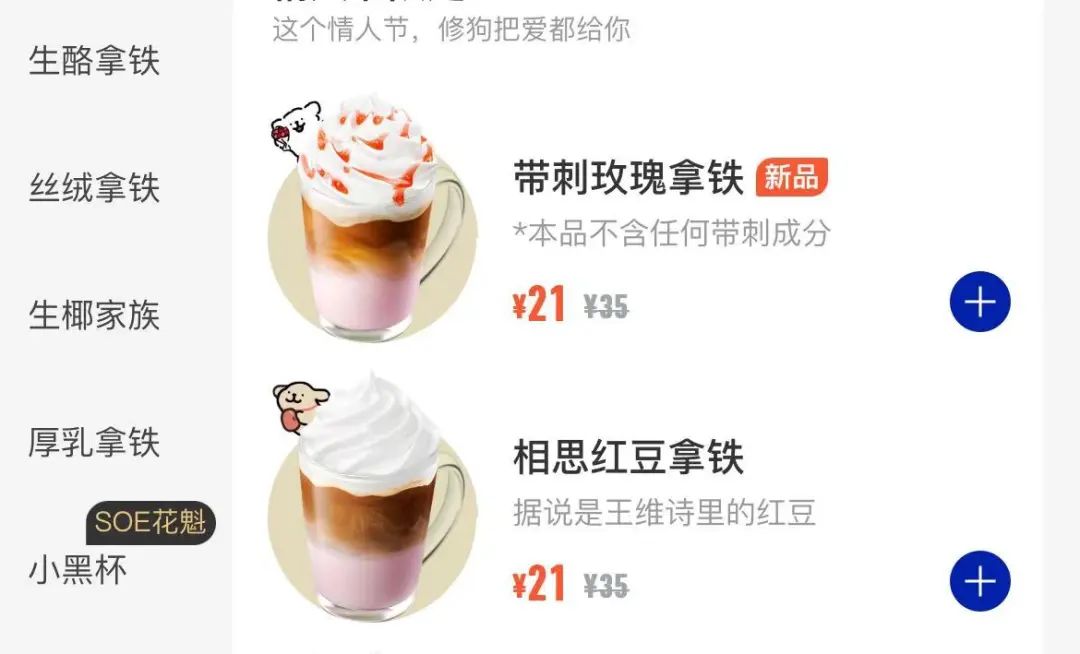Open the 生椰家族 category

point(94,315)
